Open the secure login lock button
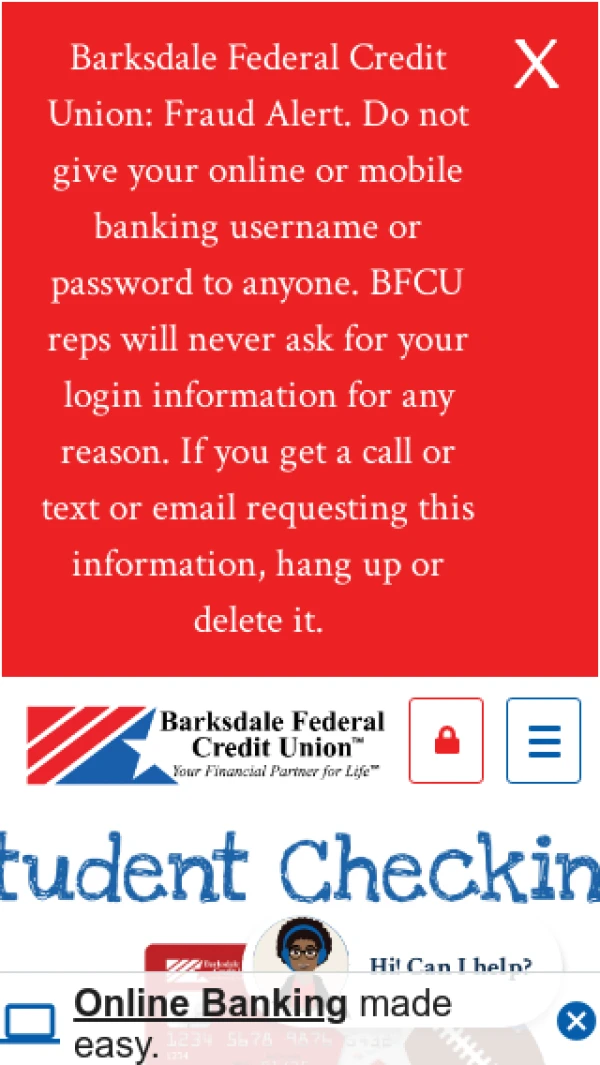Screen dimensions: 600x1065 point(446,740)
